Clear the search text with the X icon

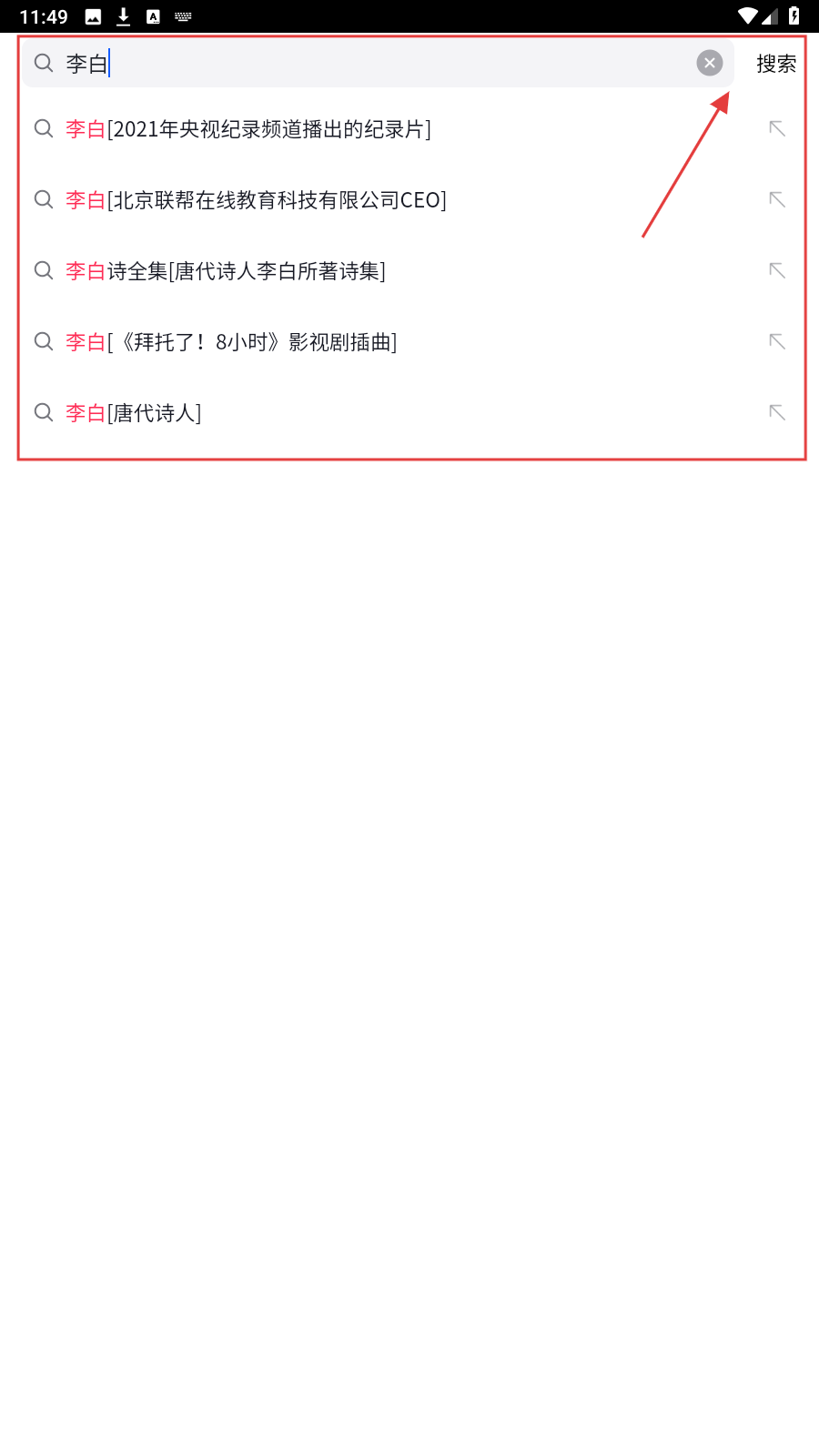click(710, 63)
